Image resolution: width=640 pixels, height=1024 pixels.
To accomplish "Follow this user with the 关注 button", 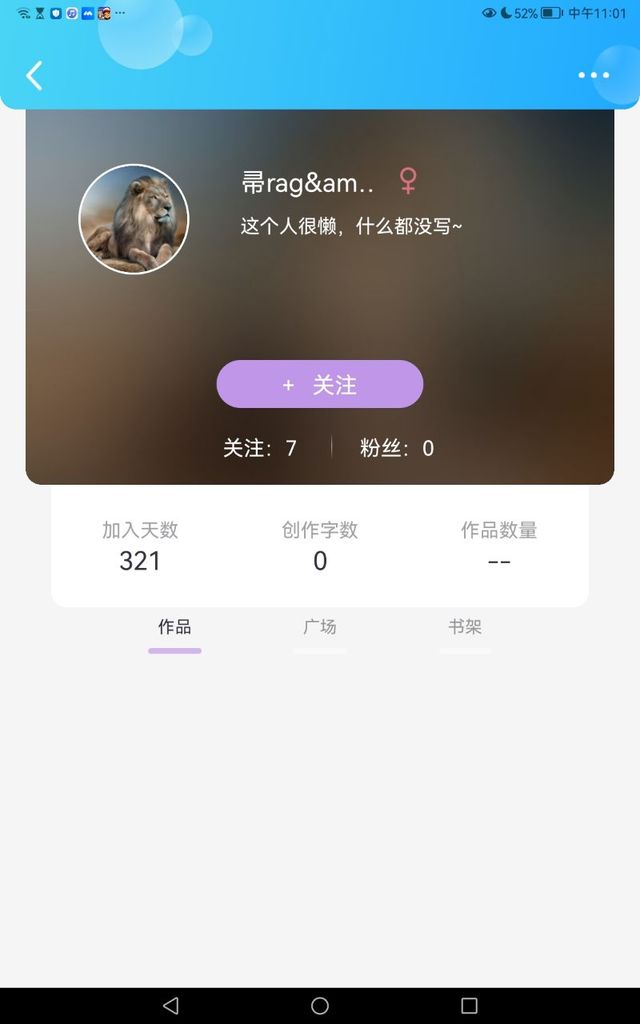I will pos(320,385).
